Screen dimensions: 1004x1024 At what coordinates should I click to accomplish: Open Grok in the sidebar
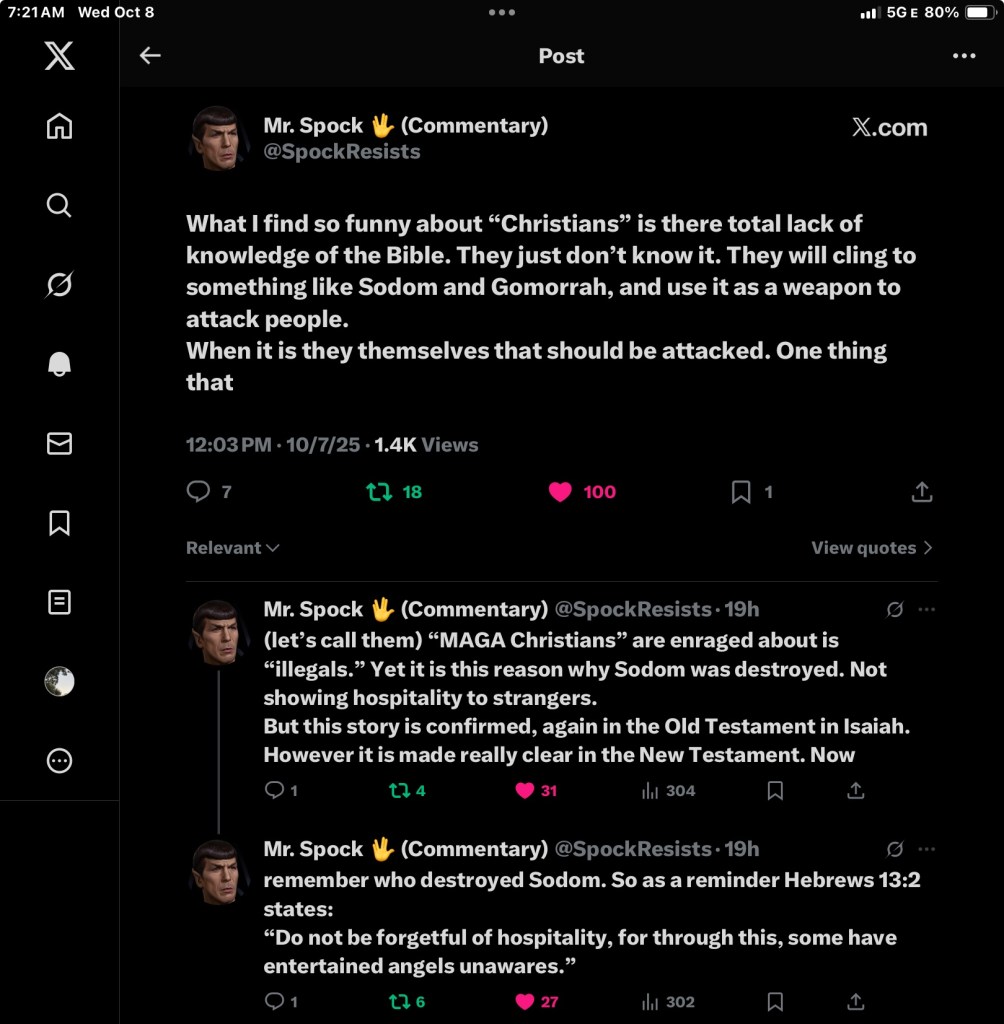(59, 285)
